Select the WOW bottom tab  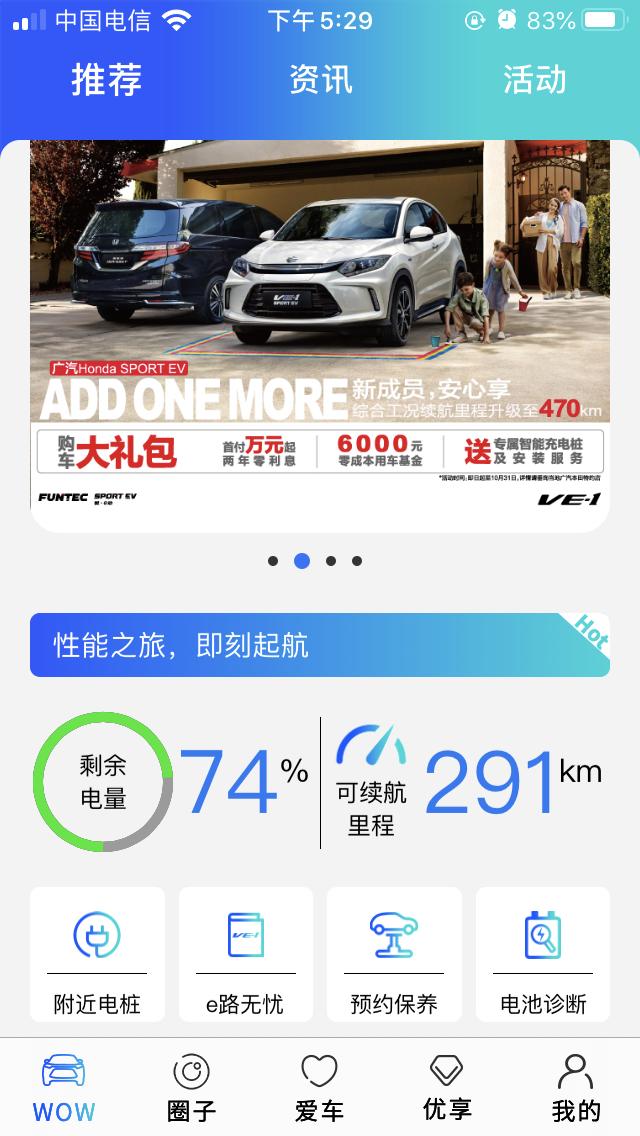point(64,1088)
